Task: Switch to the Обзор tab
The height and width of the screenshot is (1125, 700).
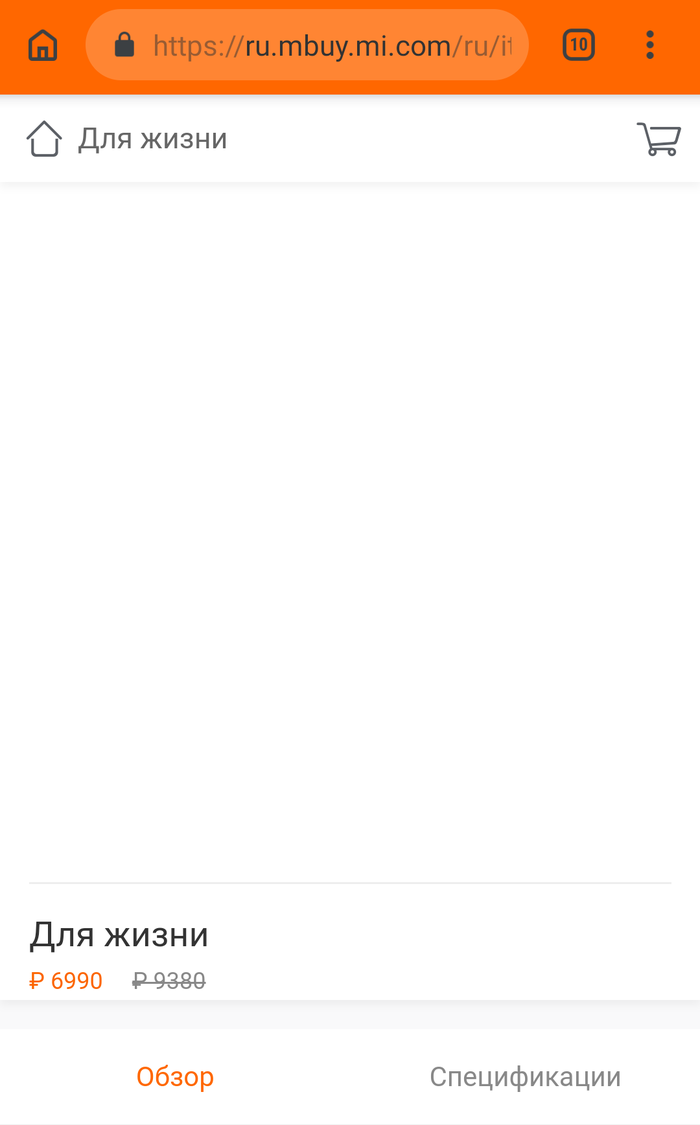Action: [x=175, y=1077]
